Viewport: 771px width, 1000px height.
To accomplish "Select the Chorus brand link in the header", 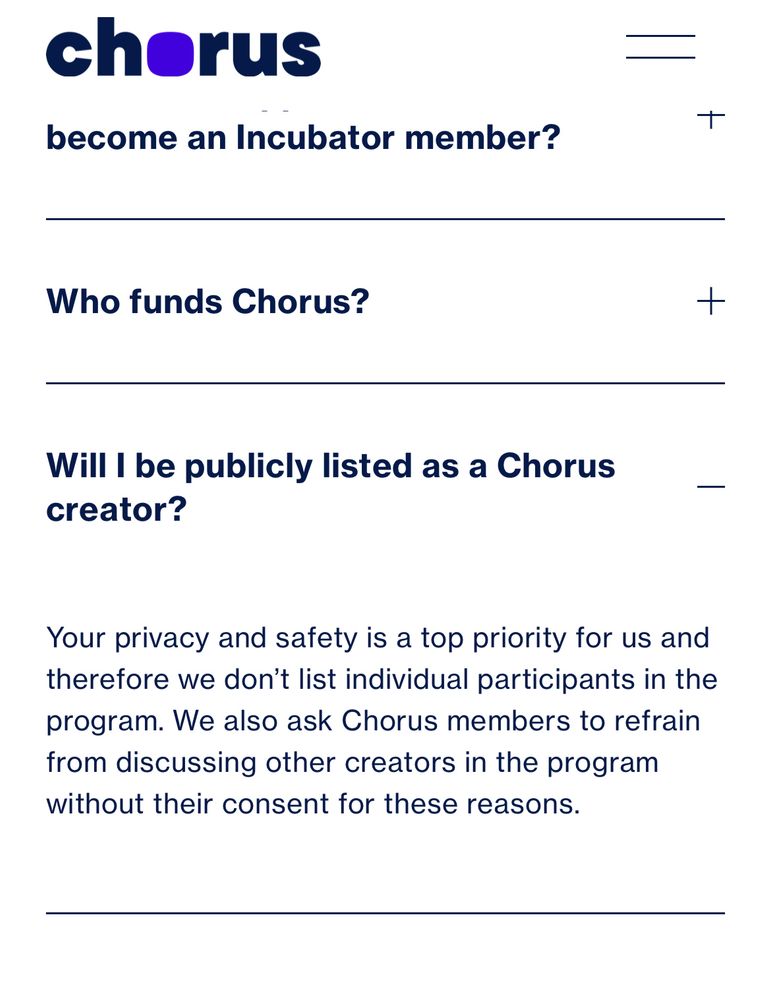I will coord(184,50).
